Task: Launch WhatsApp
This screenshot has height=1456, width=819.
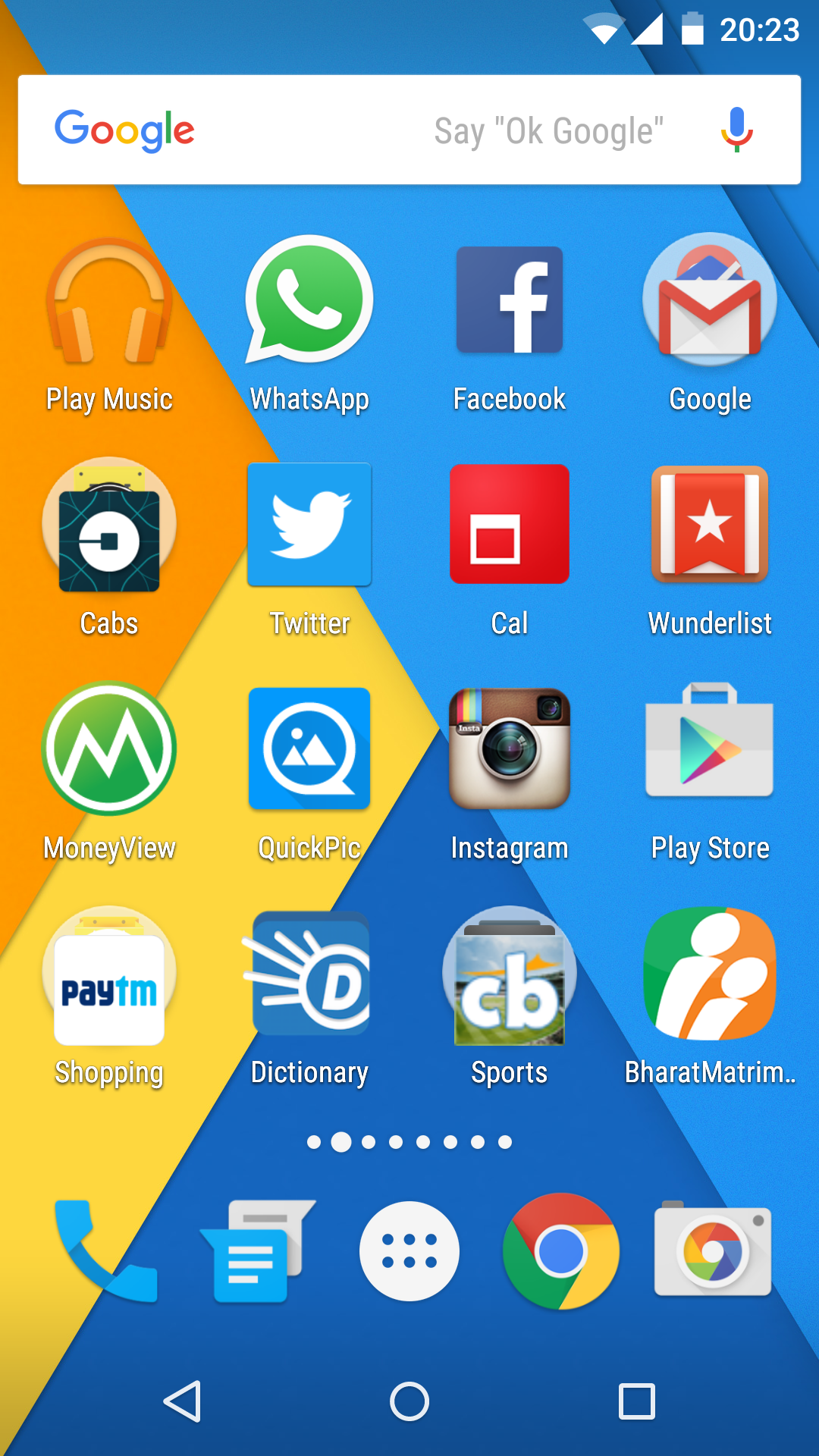Action: [x=309, y=300]
